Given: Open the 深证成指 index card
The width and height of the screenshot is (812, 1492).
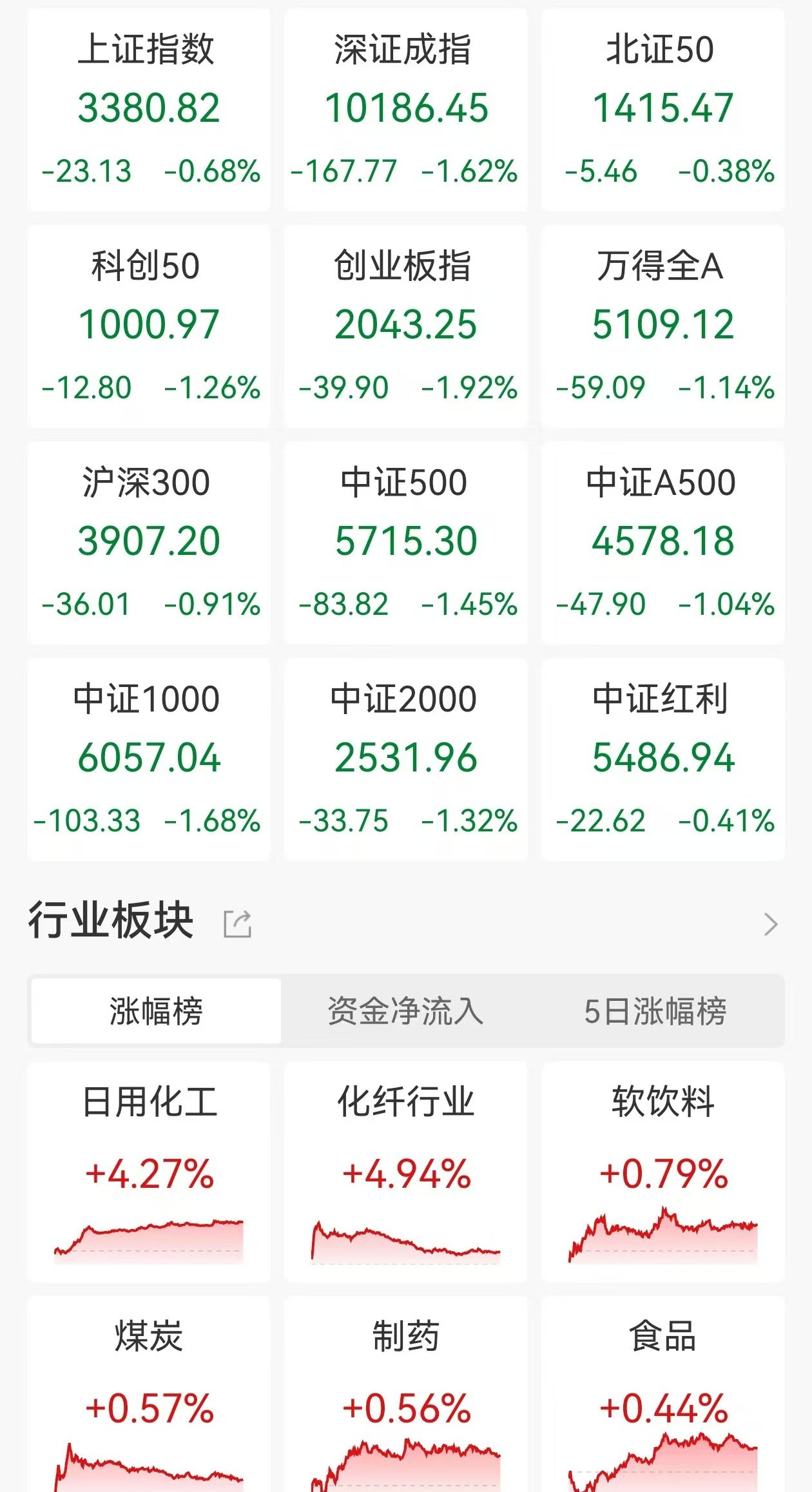Looking at the screenshot, I should point(406,110).
